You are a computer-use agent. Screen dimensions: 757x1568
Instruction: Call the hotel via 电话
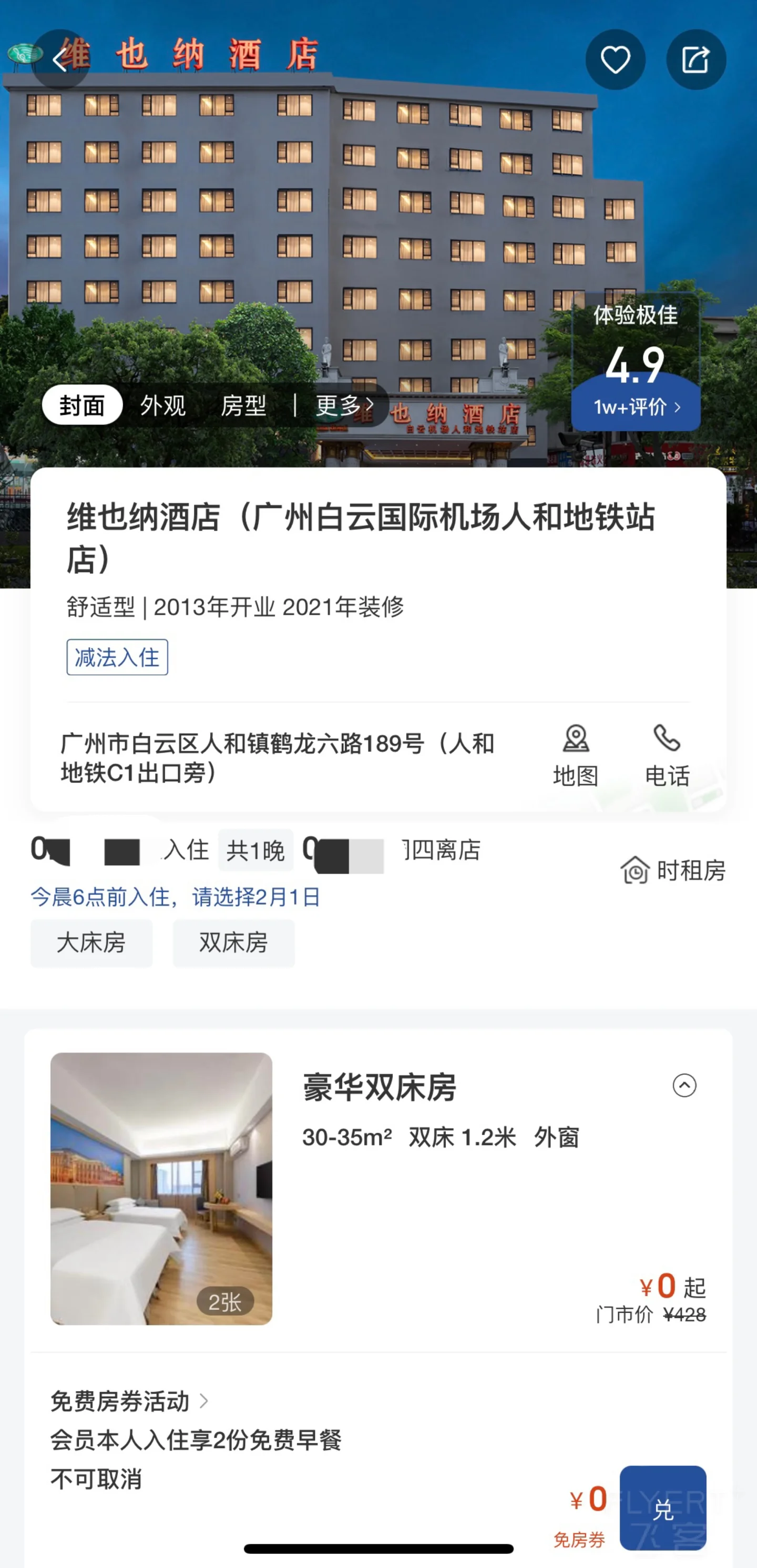(x=667, y=755)
